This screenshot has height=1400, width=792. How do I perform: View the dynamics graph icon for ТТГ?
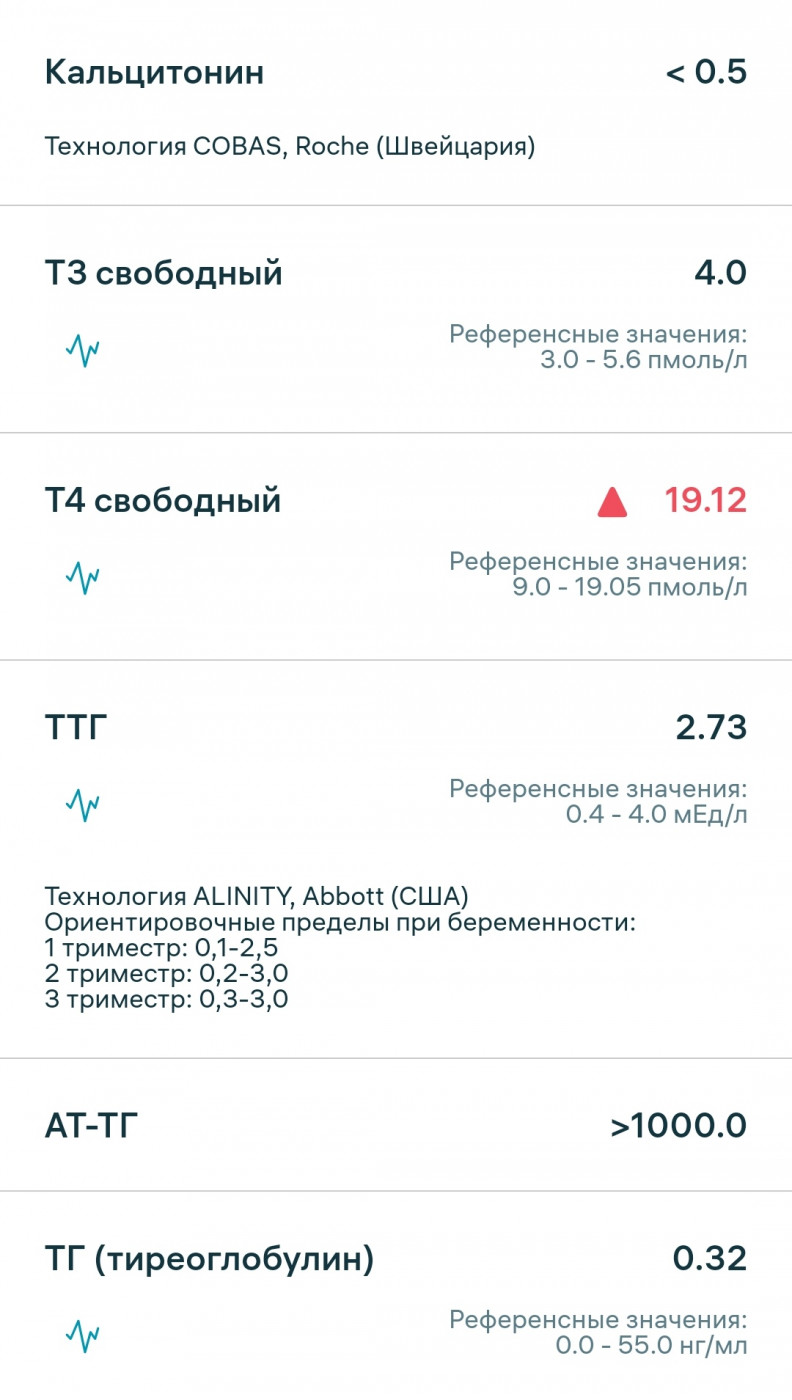(x=83, y=804)
